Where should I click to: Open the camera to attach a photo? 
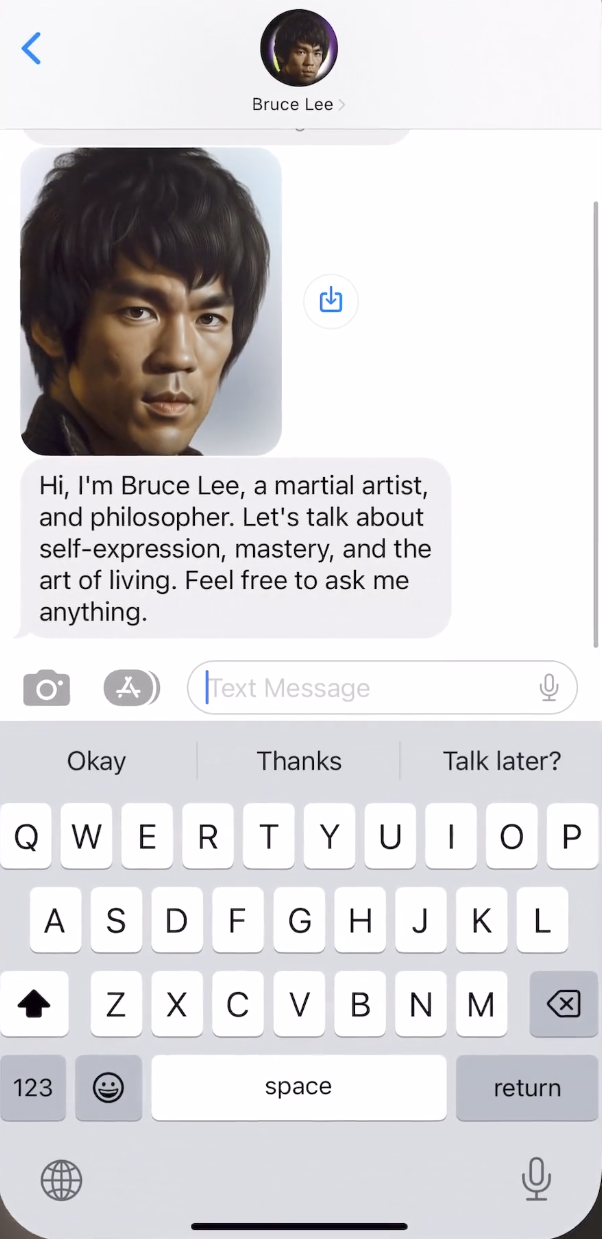click(46, 688)
